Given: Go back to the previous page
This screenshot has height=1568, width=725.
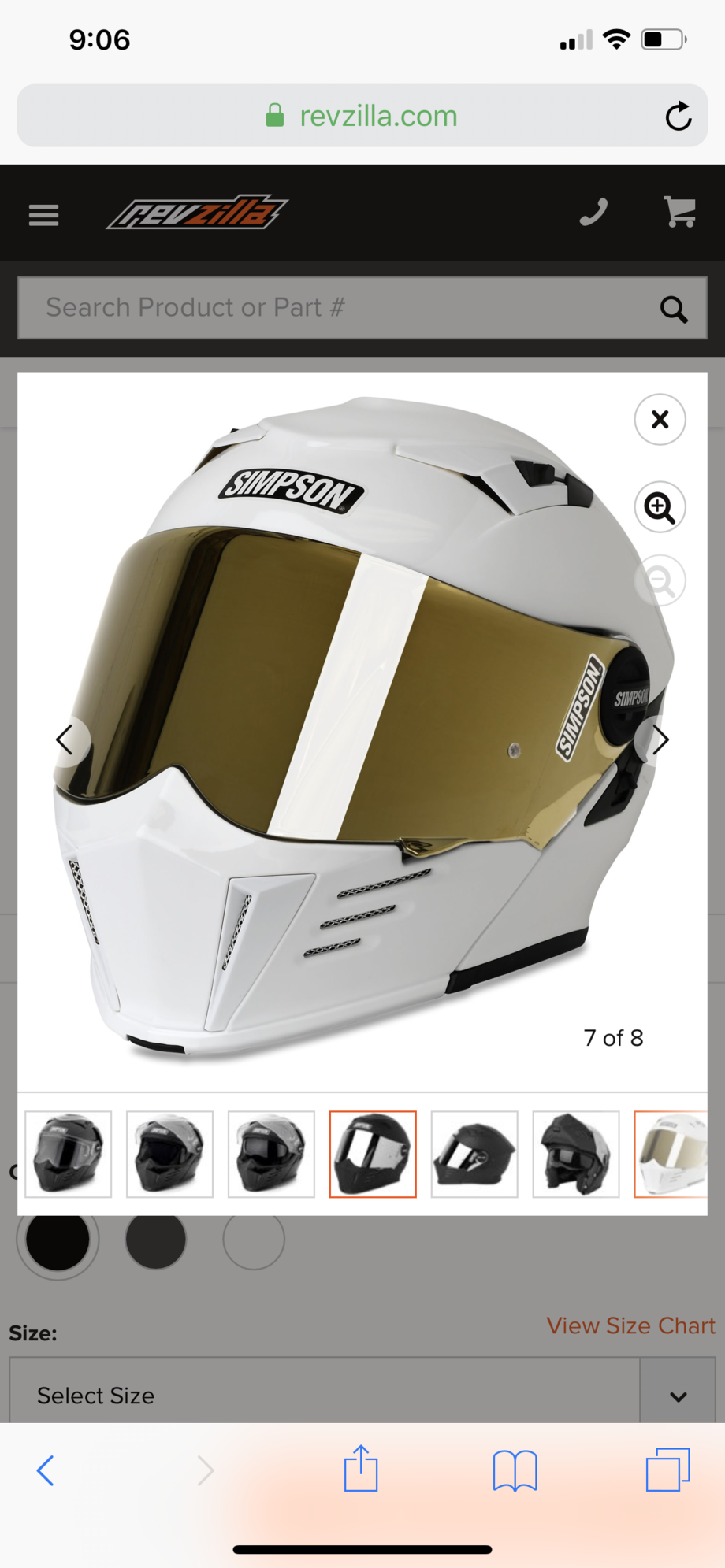Looking at the screenshot, I should coord(46,1470).
